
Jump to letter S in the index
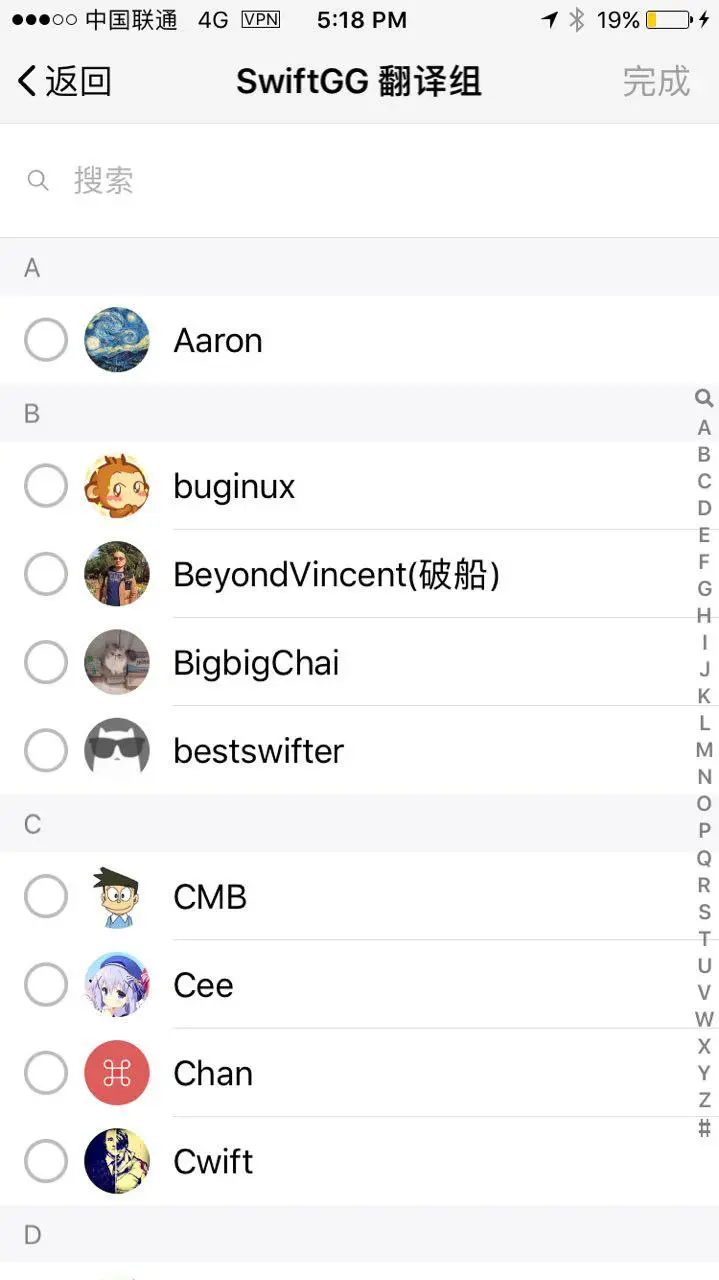[704, 912]
